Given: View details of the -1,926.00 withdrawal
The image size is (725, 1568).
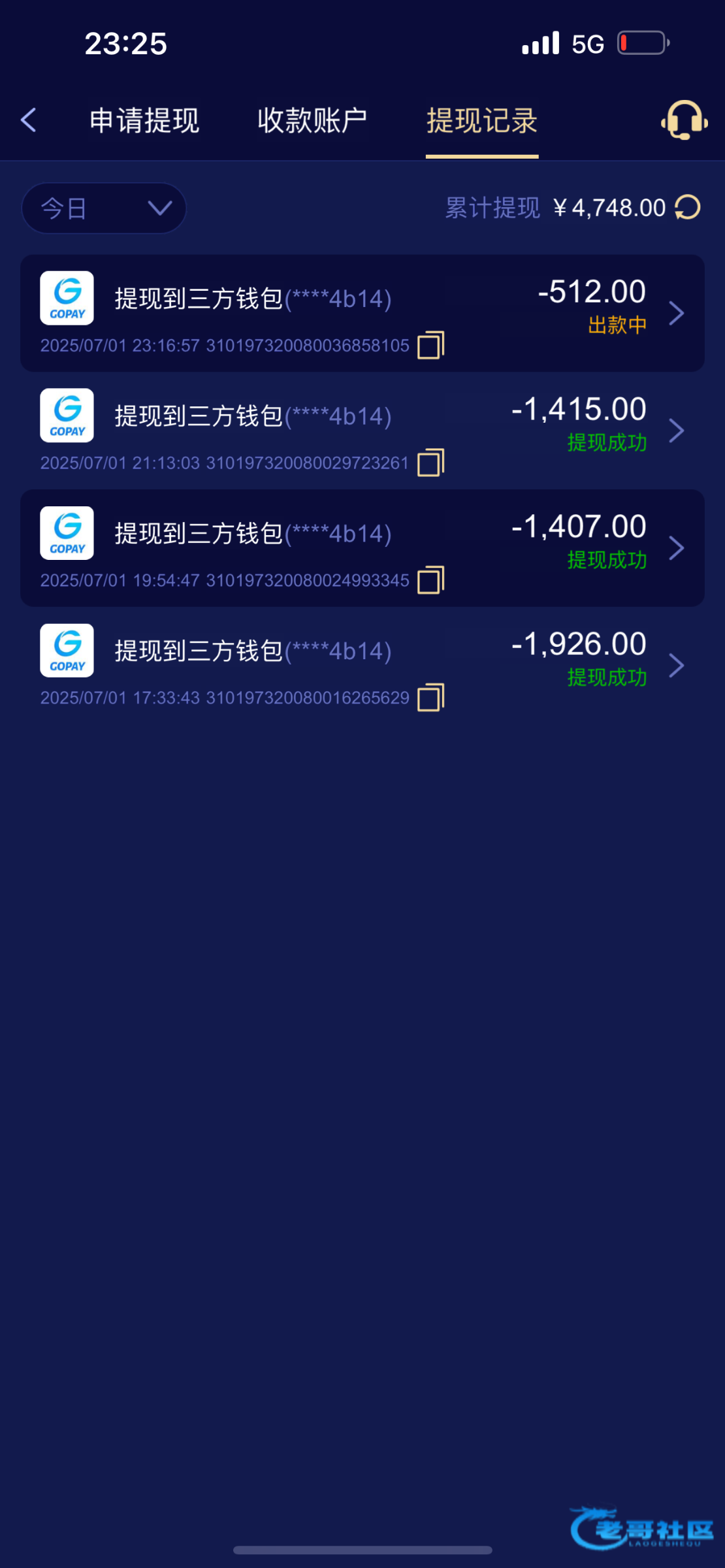Looking at the screenshot, I should pyautogui.click(x=677, y=666).
